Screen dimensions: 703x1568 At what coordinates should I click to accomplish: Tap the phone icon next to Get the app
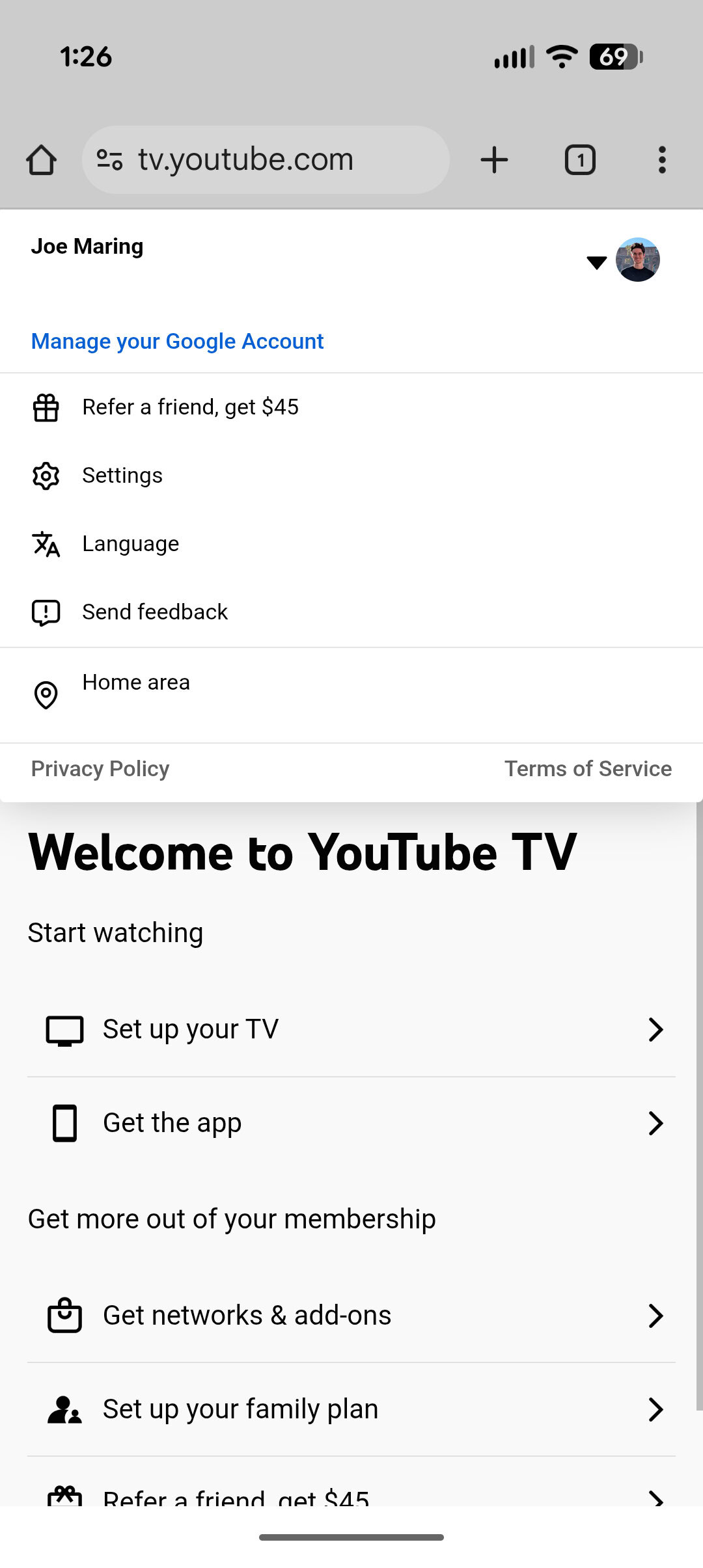(x=64, y=1123)
